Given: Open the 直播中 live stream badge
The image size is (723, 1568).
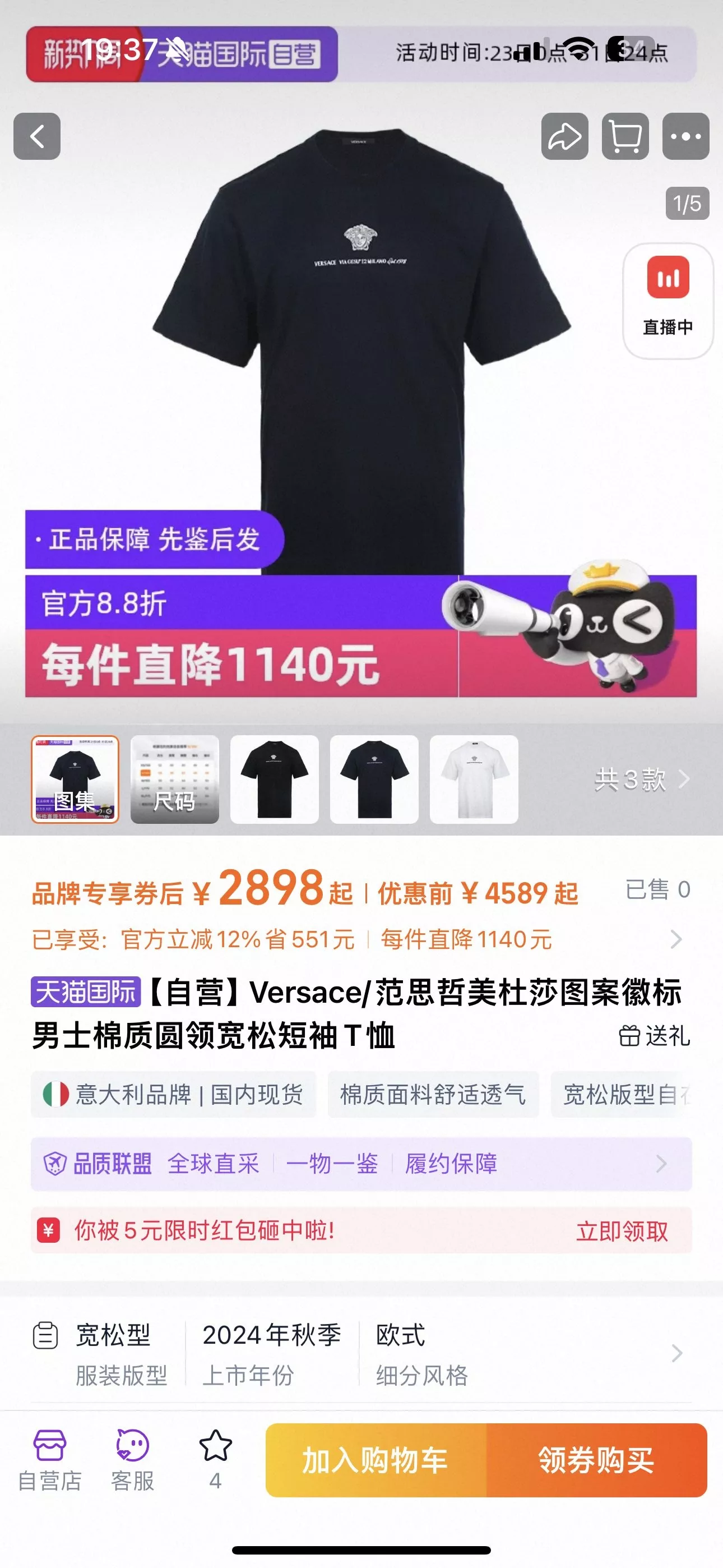Looking at the screenshot, I should (x=668, y=301).
